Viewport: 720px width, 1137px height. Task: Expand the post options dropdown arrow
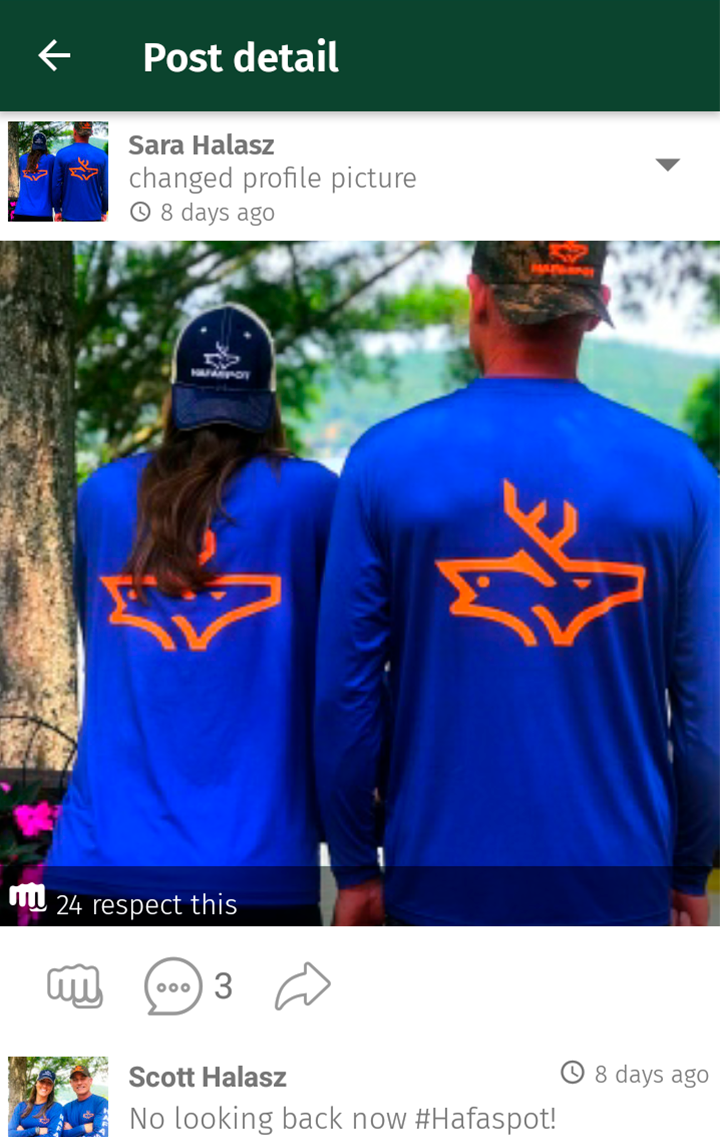(667, 165)
